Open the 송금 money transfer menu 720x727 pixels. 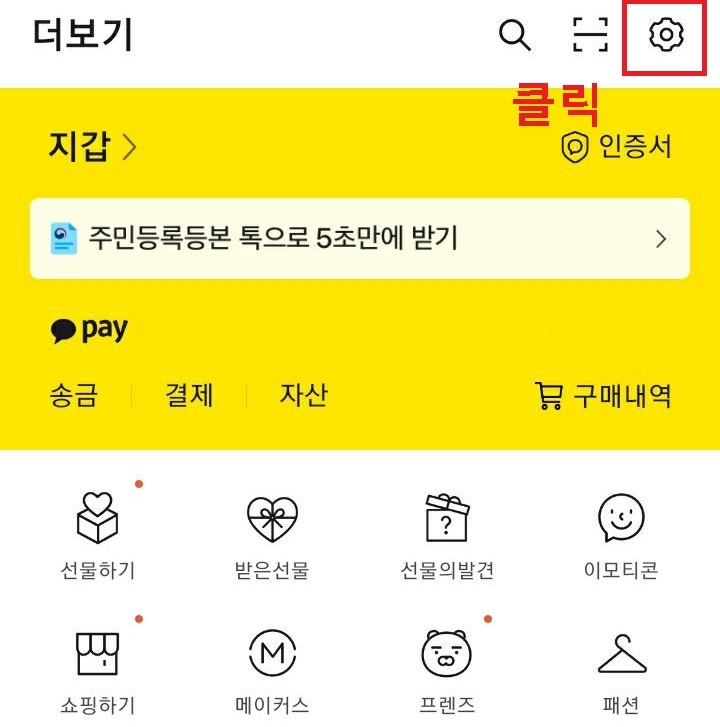(75, 396)
